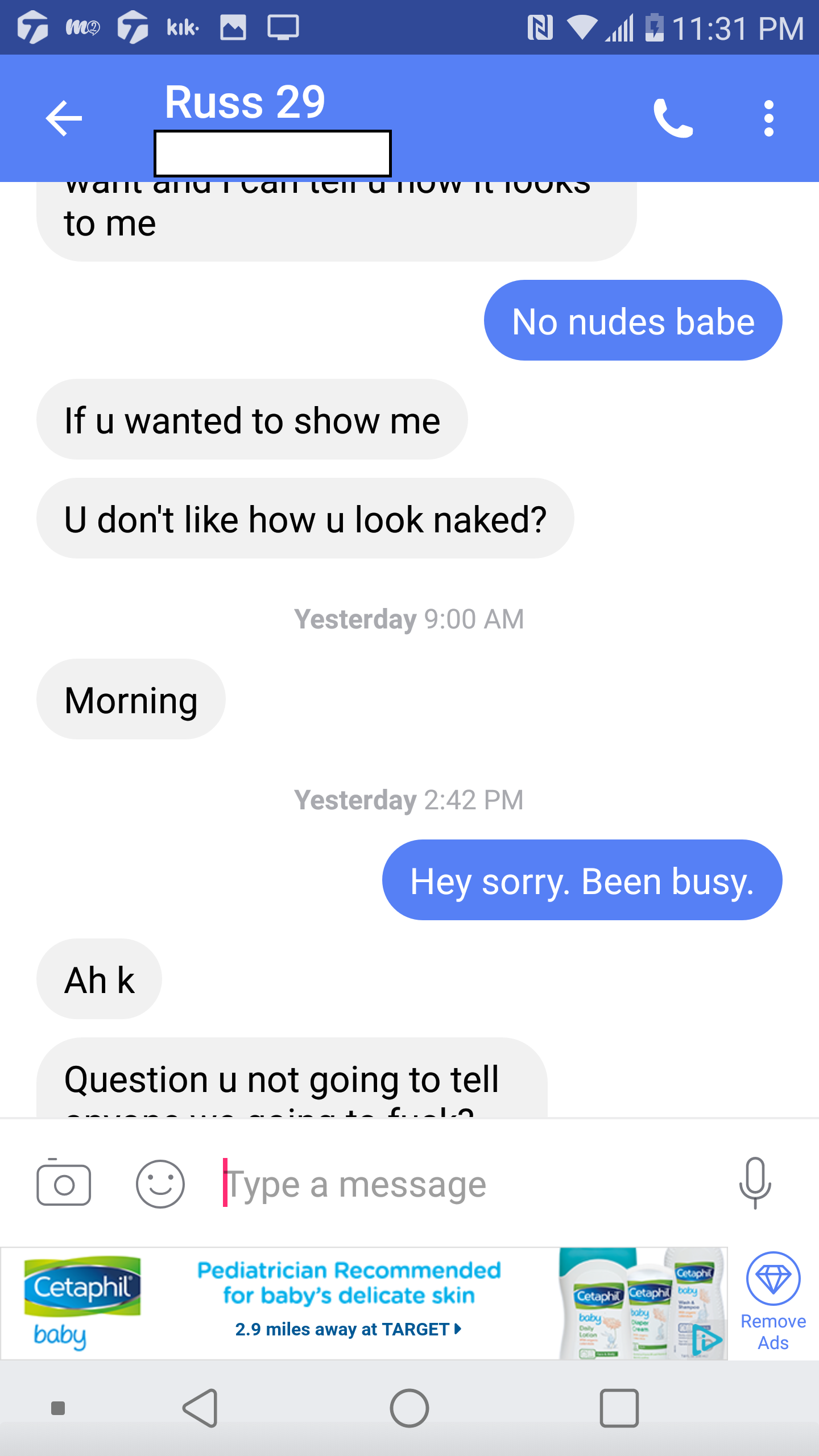Viewport: 819px width, 1456px height.
Task: Focus the Type a message field
Action: [x=455, y=1185]
